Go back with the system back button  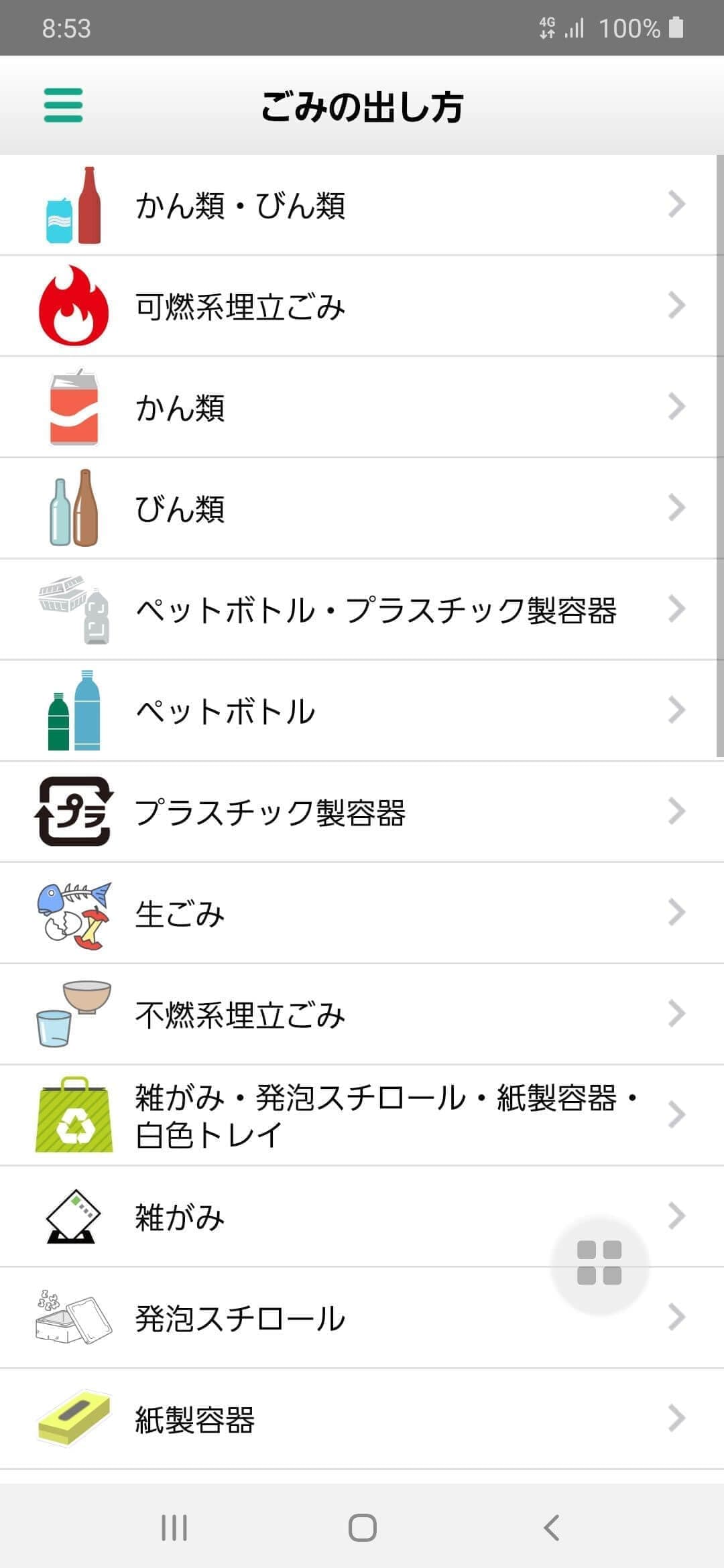point(551,1528)
